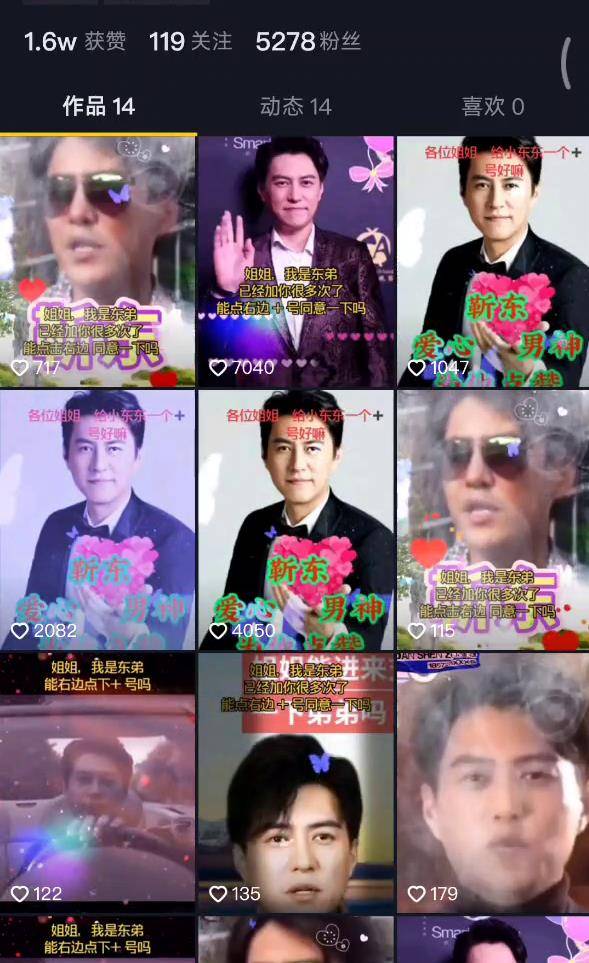This screenshot has height=963, width=589.
Task: Open the video with 7040 likes
Action: [295, 262]
